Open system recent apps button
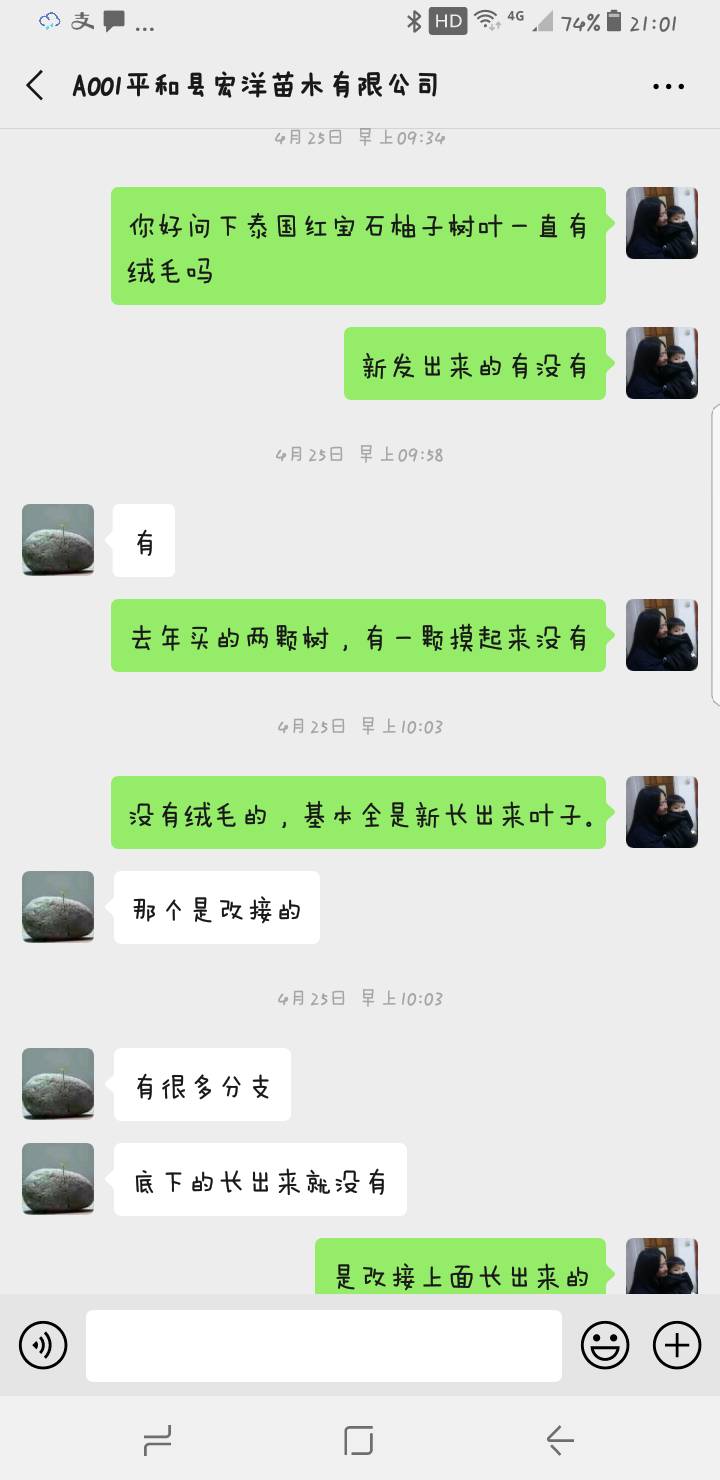 coord(157,1440)
